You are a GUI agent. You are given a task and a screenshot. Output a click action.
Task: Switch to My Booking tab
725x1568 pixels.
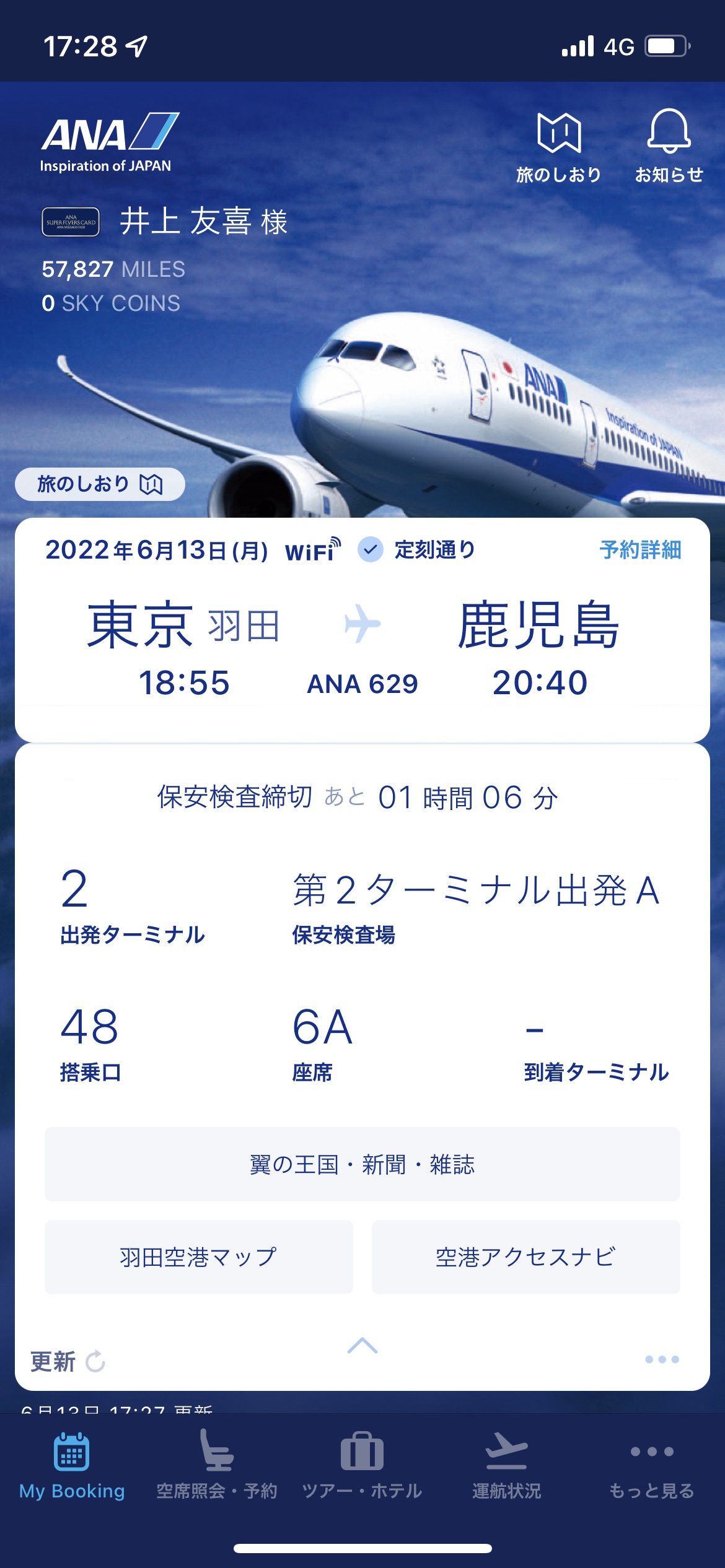click(x=72, y=1466)
